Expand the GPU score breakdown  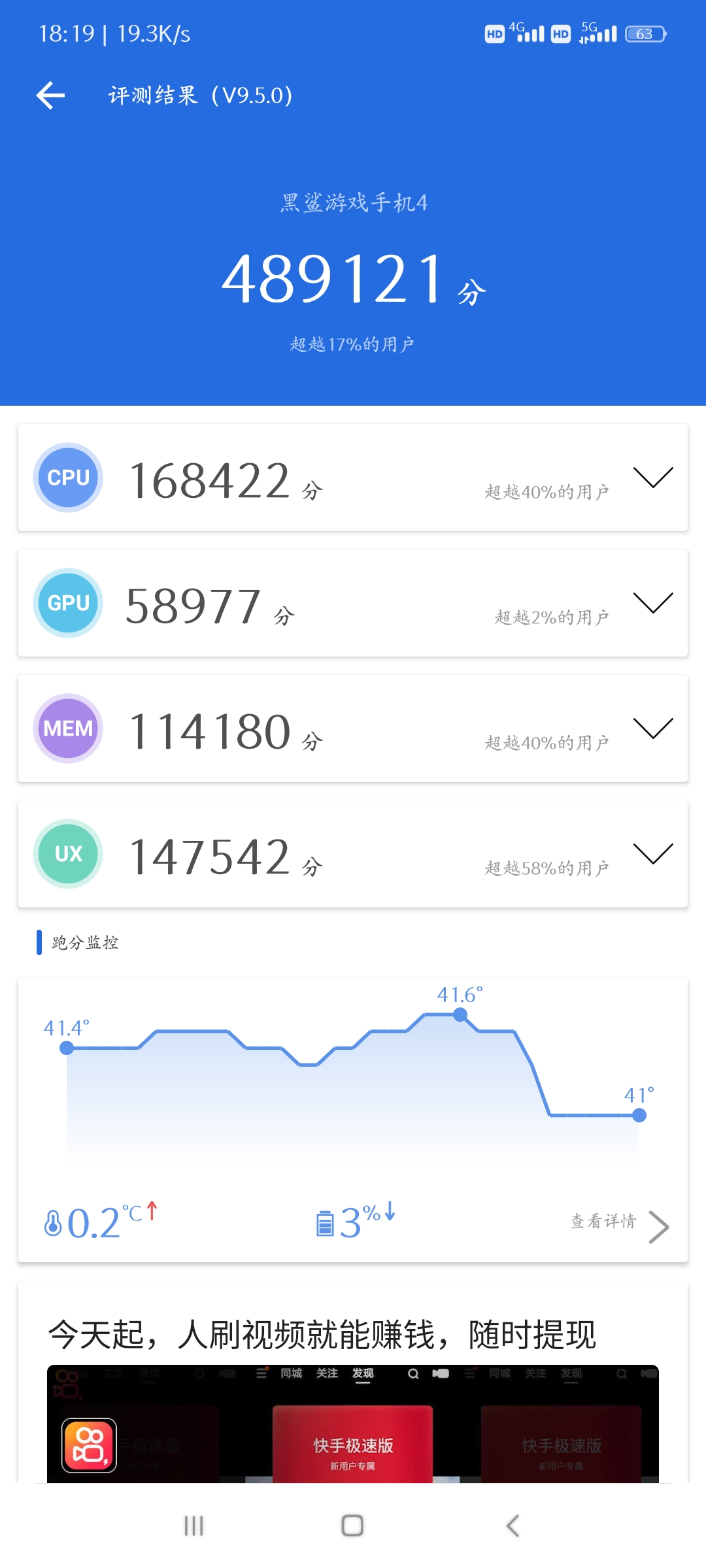click(x=652, y=603)
